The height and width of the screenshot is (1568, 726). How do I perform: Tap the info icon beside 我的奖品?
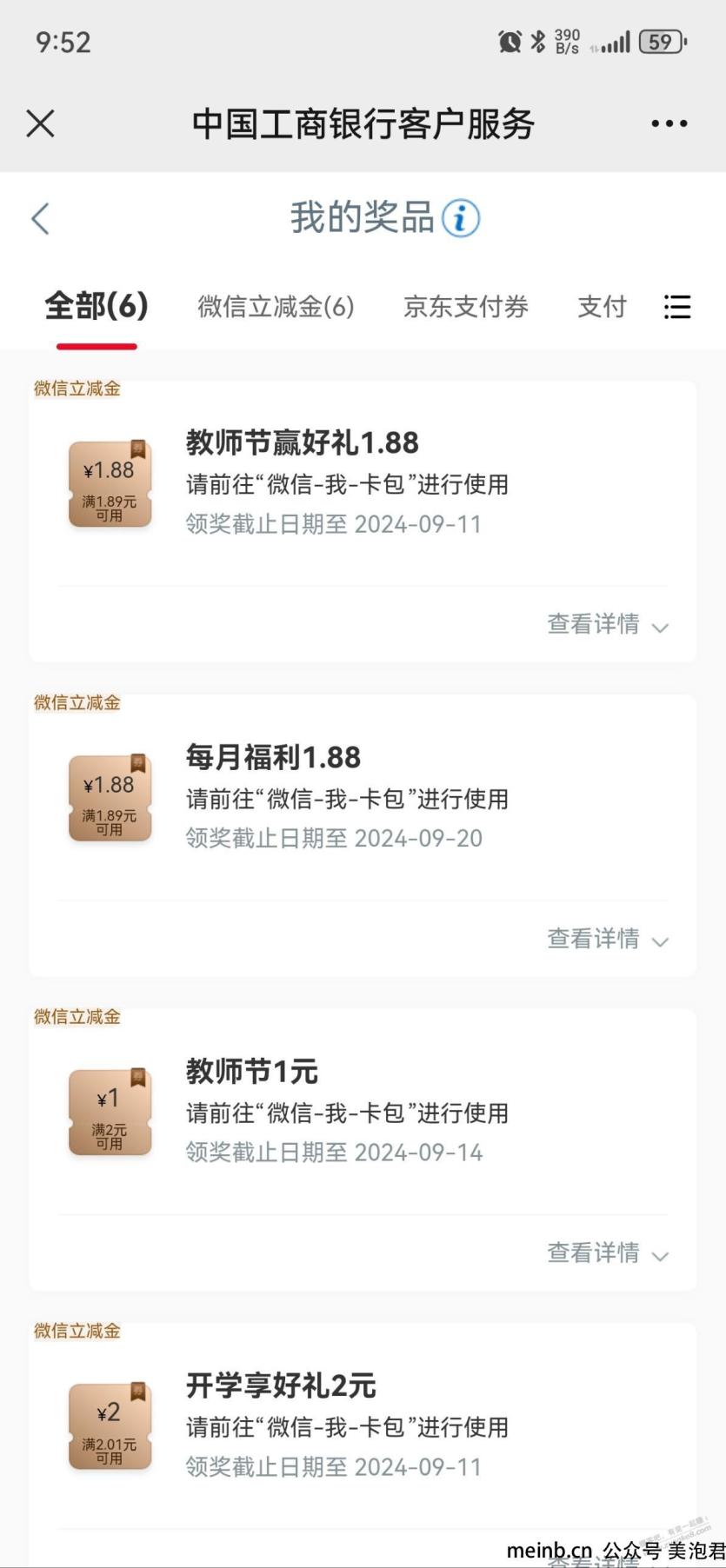click(460, 218)
